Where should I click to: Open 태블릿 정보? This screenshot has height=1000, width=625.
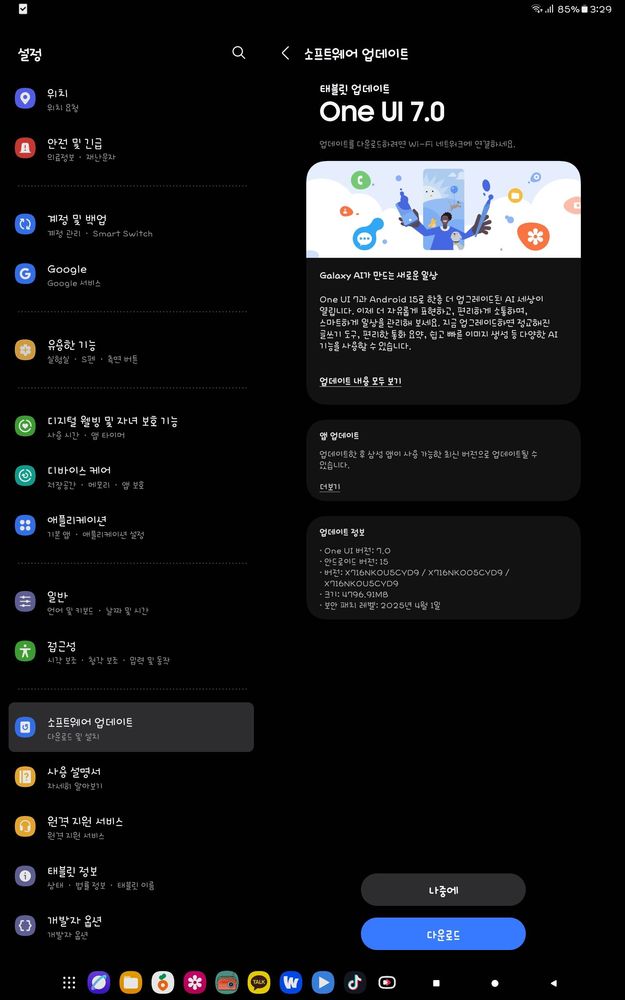pyautogui.click(x=130, y=877)
